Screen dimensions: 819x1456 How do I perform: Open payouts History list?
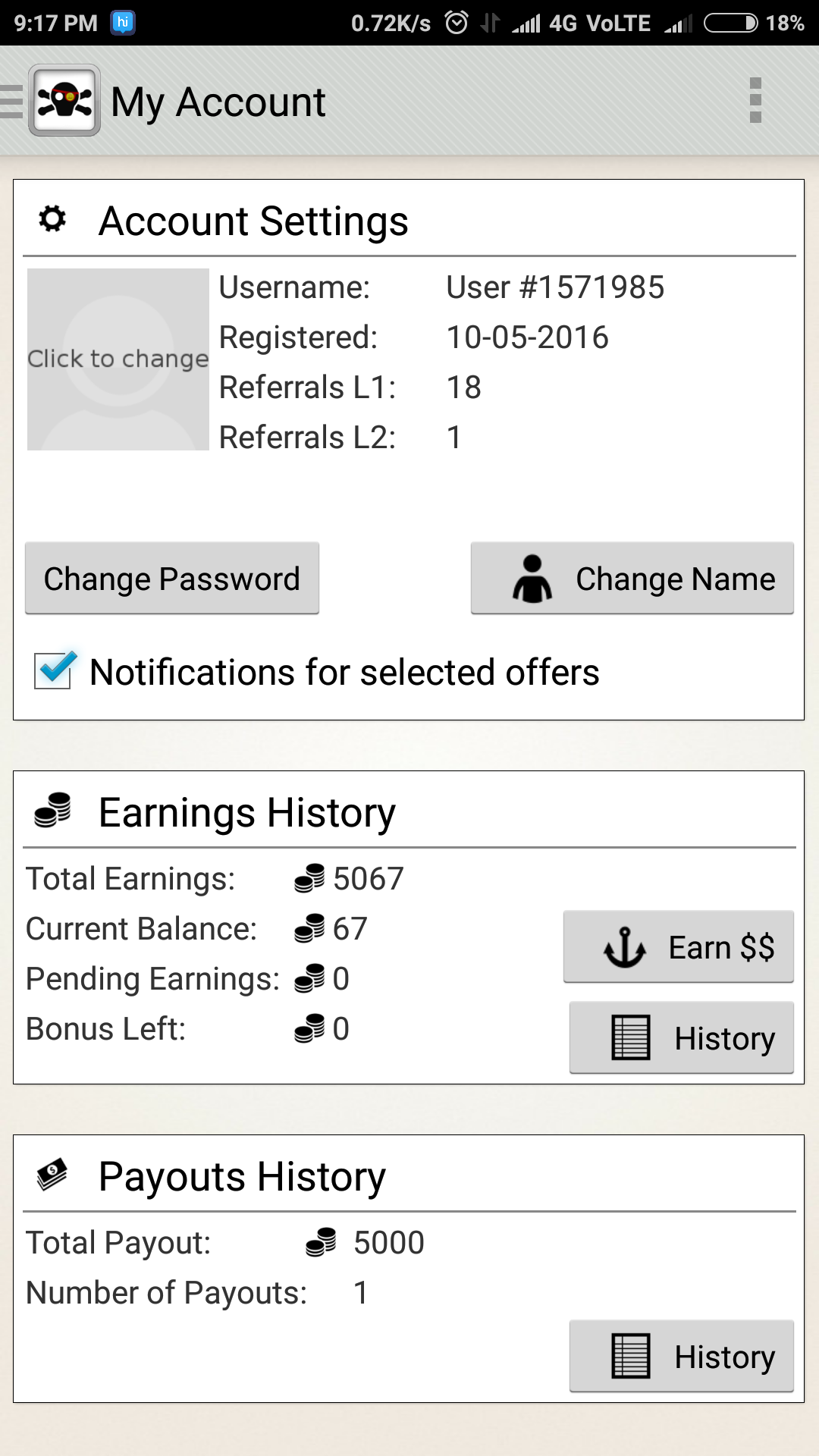point(681,1357)
